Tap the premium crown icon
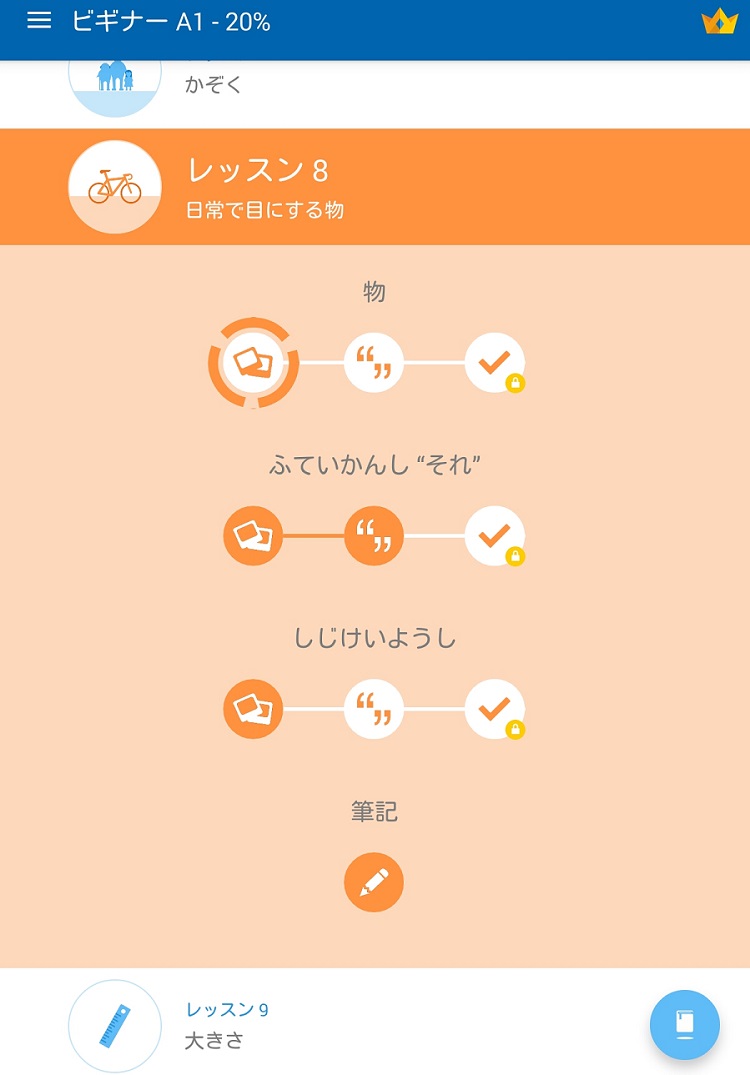The image size is (750, 1075). [719, 22]
